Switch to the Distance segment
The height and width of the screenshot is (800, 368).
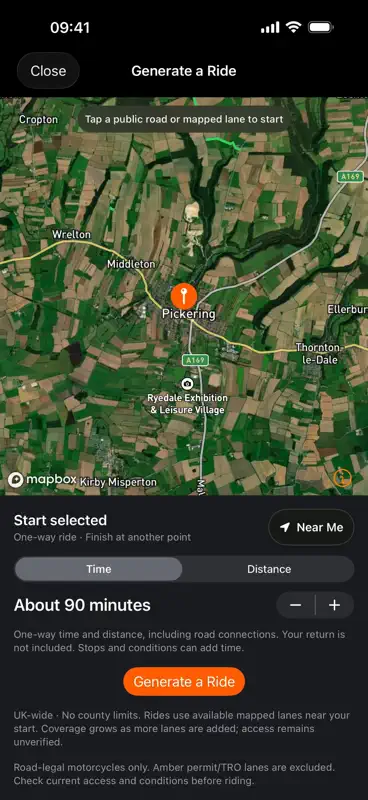[269, 569]
